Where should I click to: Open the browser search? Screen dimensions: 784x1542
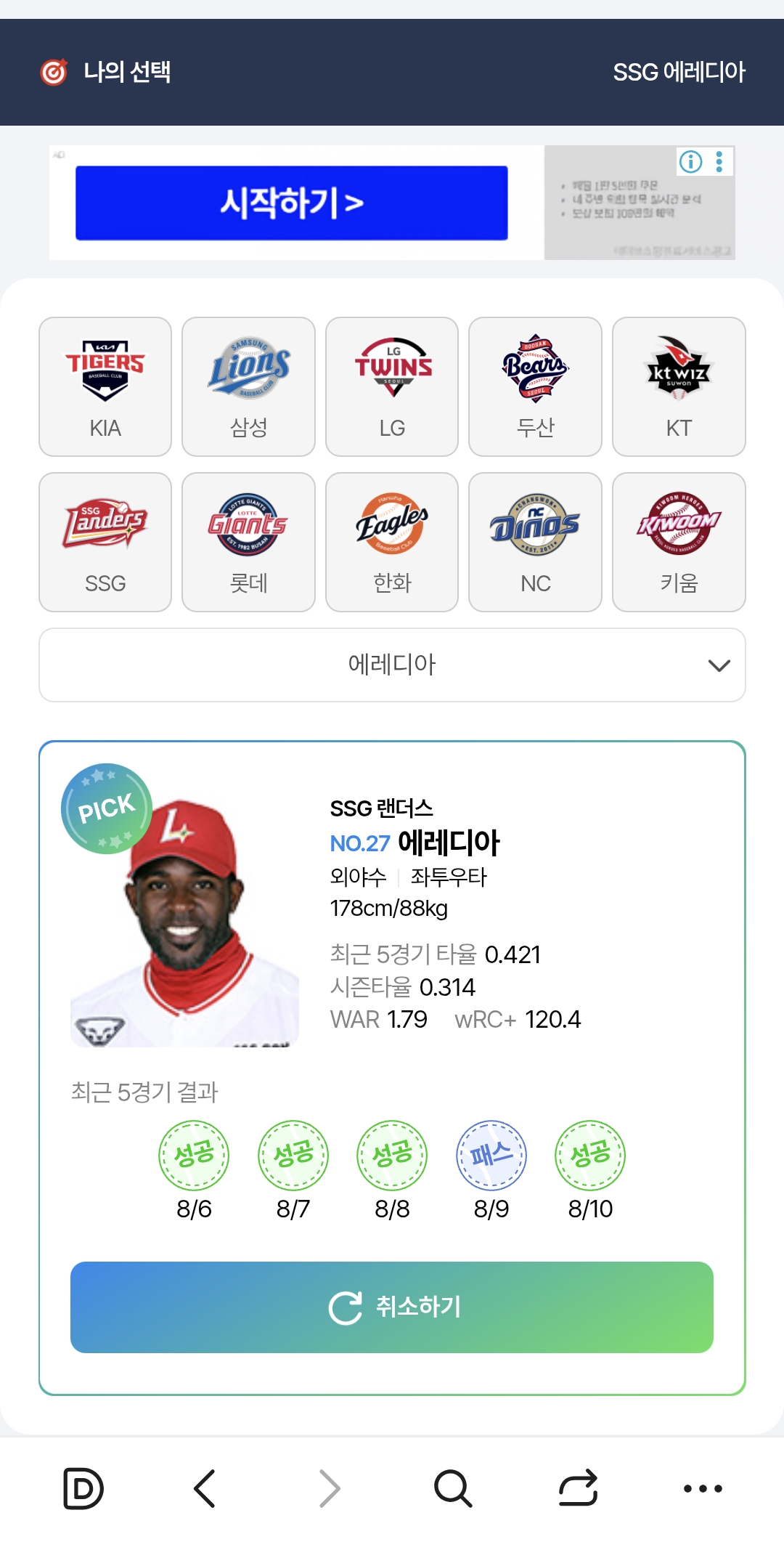453,1488
